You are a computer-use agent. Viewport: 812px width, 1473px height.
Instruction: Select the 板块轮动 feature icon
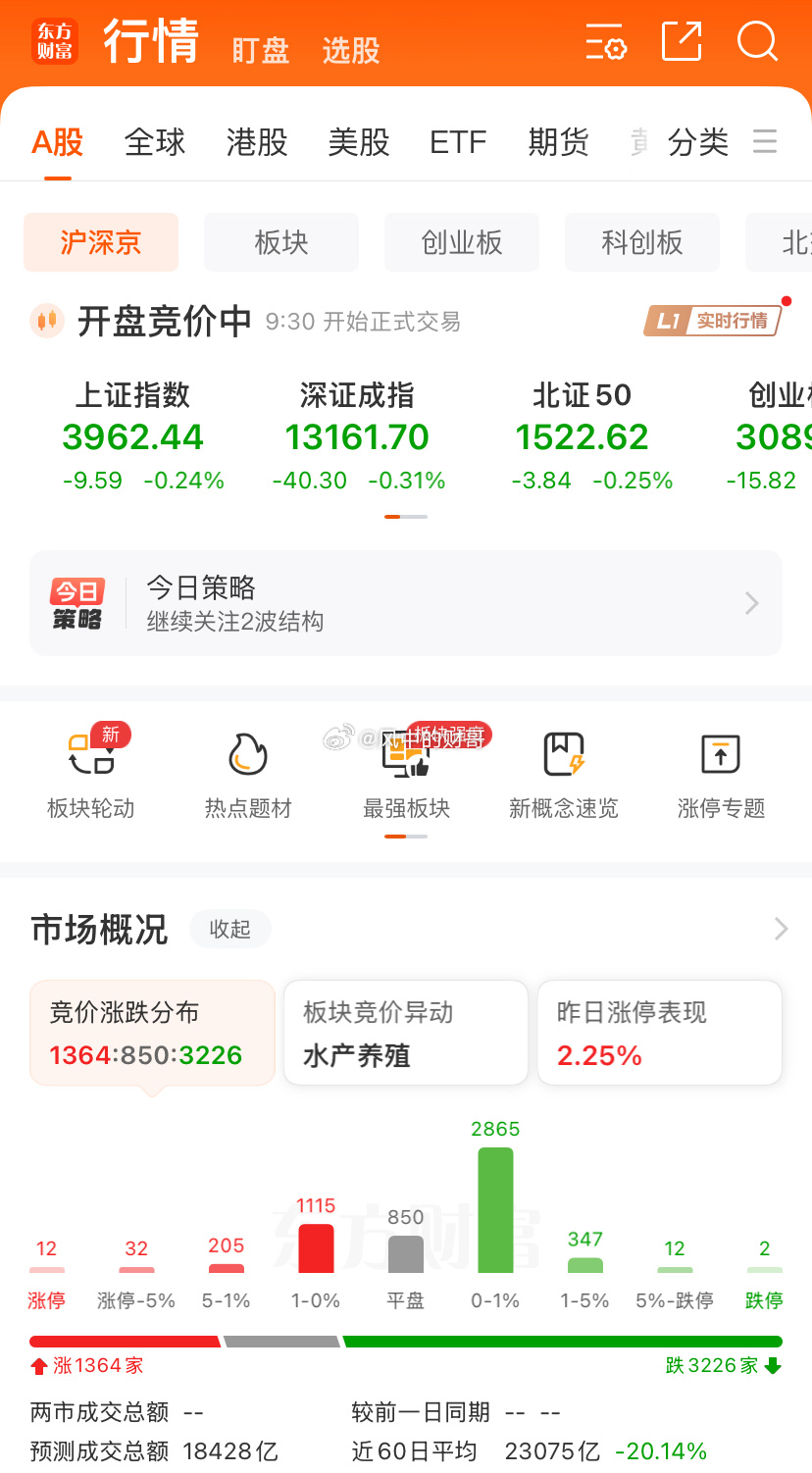[90, 755]
